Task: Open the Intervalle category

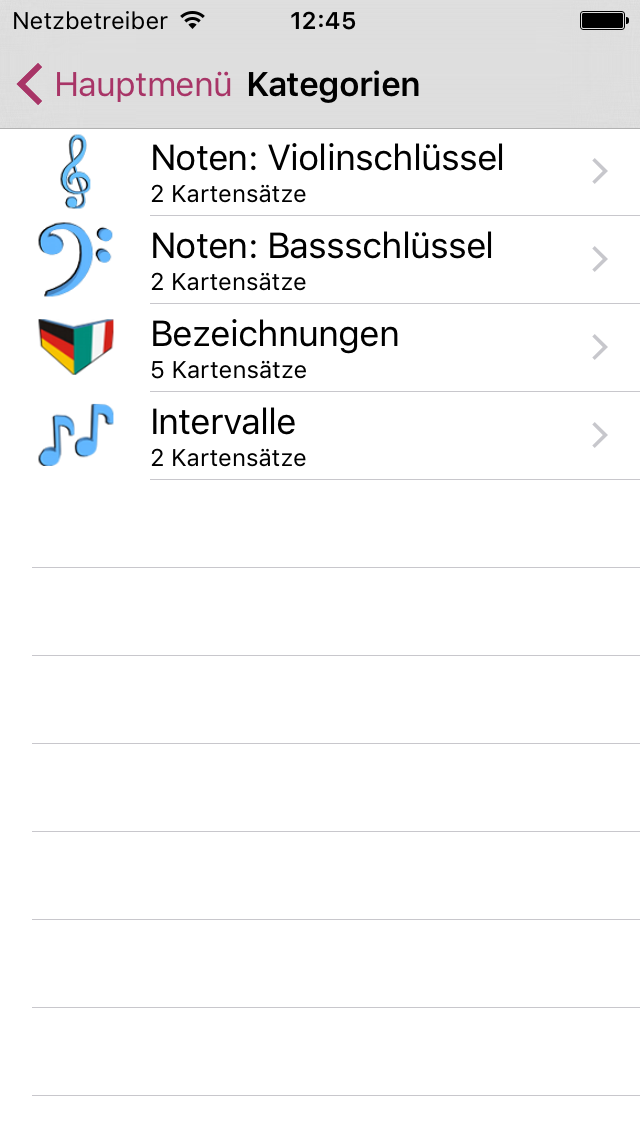Action: coord(320,436)
